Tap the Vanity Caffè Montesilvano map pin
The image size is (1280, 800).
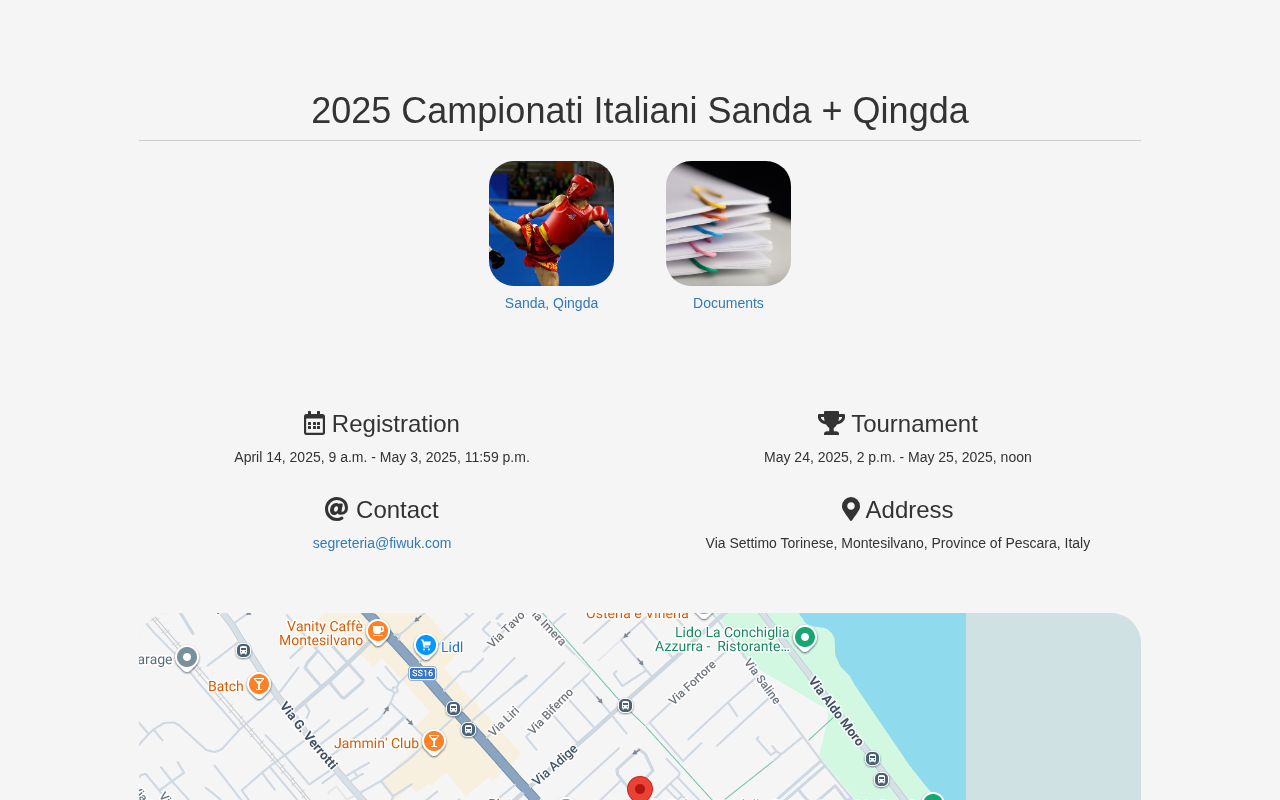pyautogui.click(x=377, y=631)
